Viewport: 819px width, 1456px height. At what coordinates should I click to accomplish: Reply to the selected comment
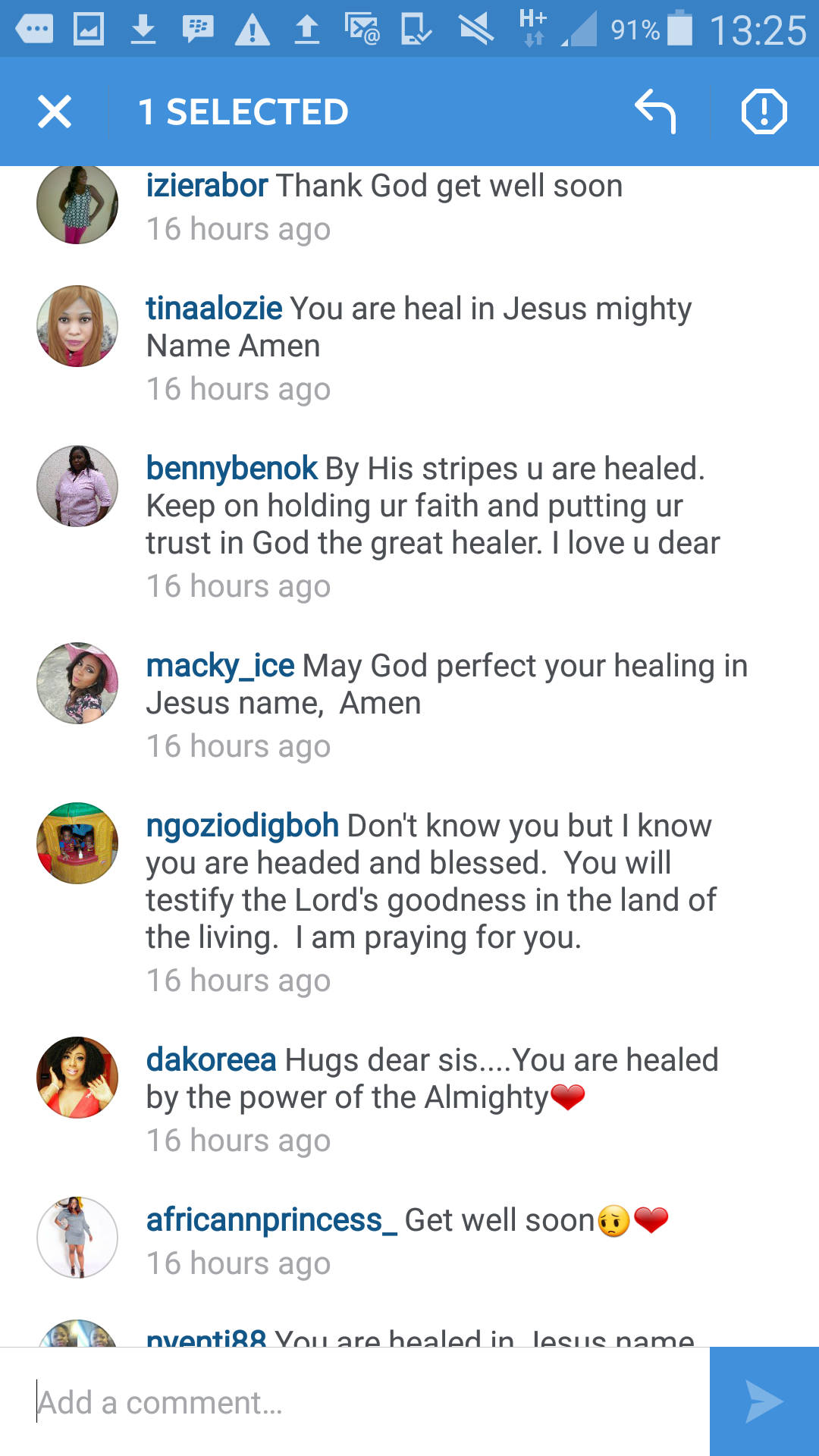pyautogui.click(x=655, y=111)
